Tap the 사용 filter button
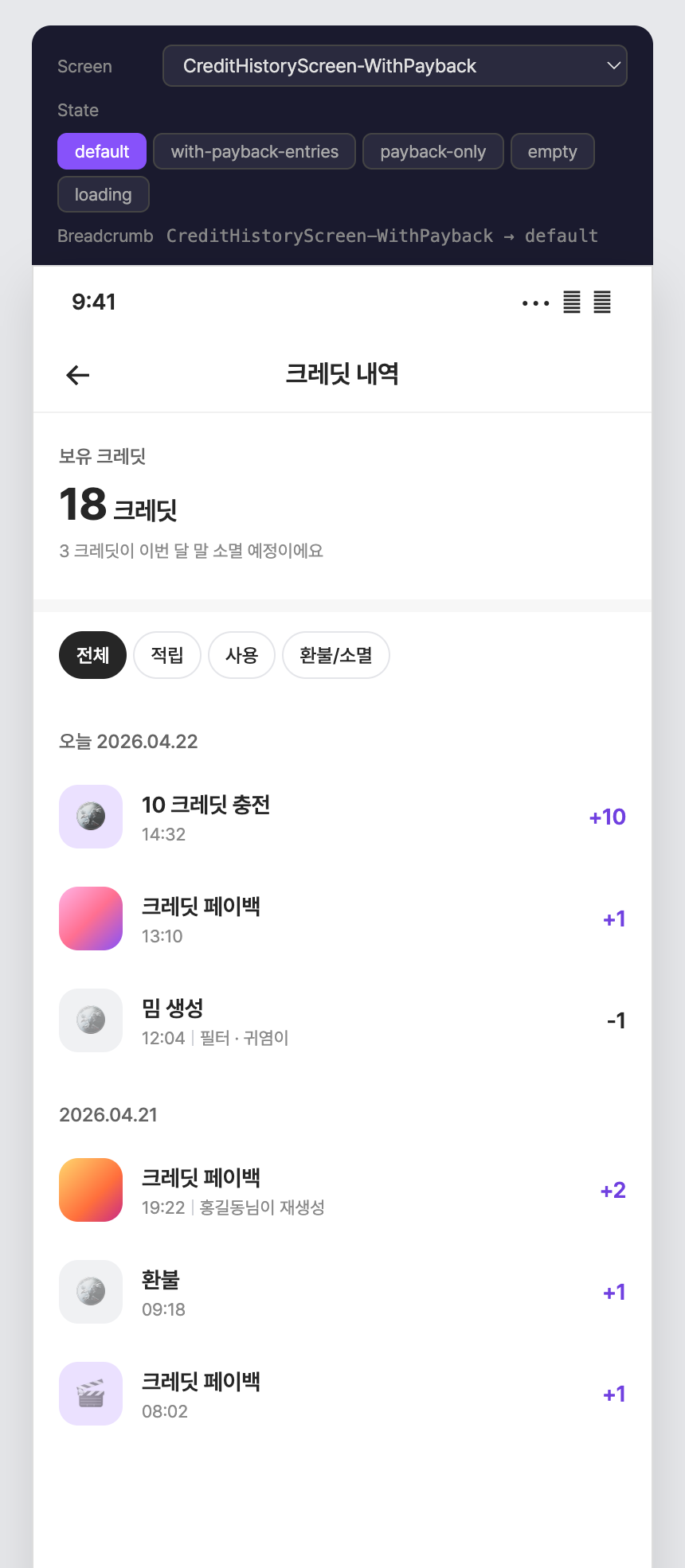685x1568 pixels. click(241, 654)
